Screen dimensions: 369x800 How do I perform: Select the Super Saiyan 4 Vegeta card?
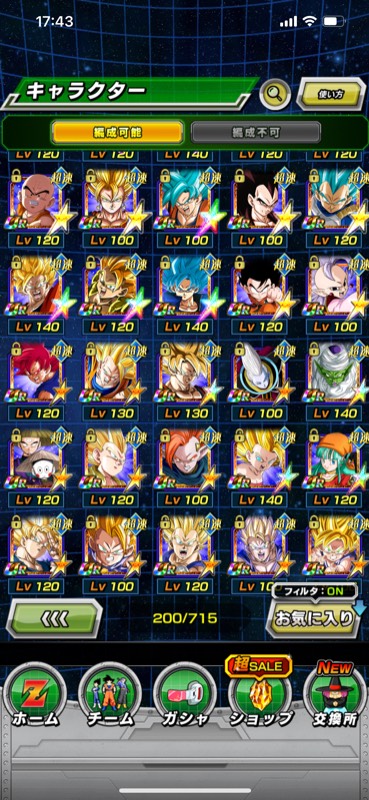click(260, 200)
